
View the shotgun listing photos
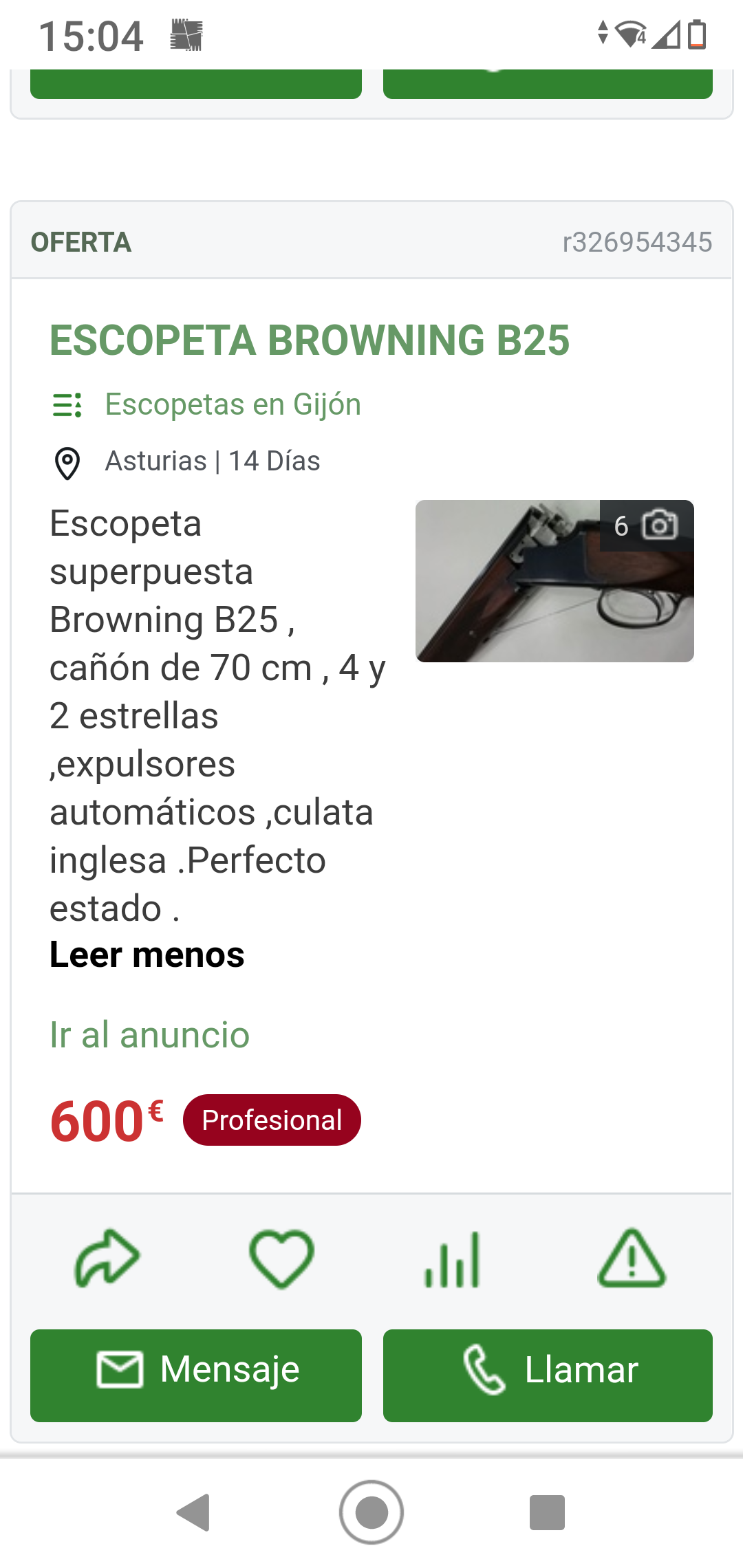click(x=554, y=581)
